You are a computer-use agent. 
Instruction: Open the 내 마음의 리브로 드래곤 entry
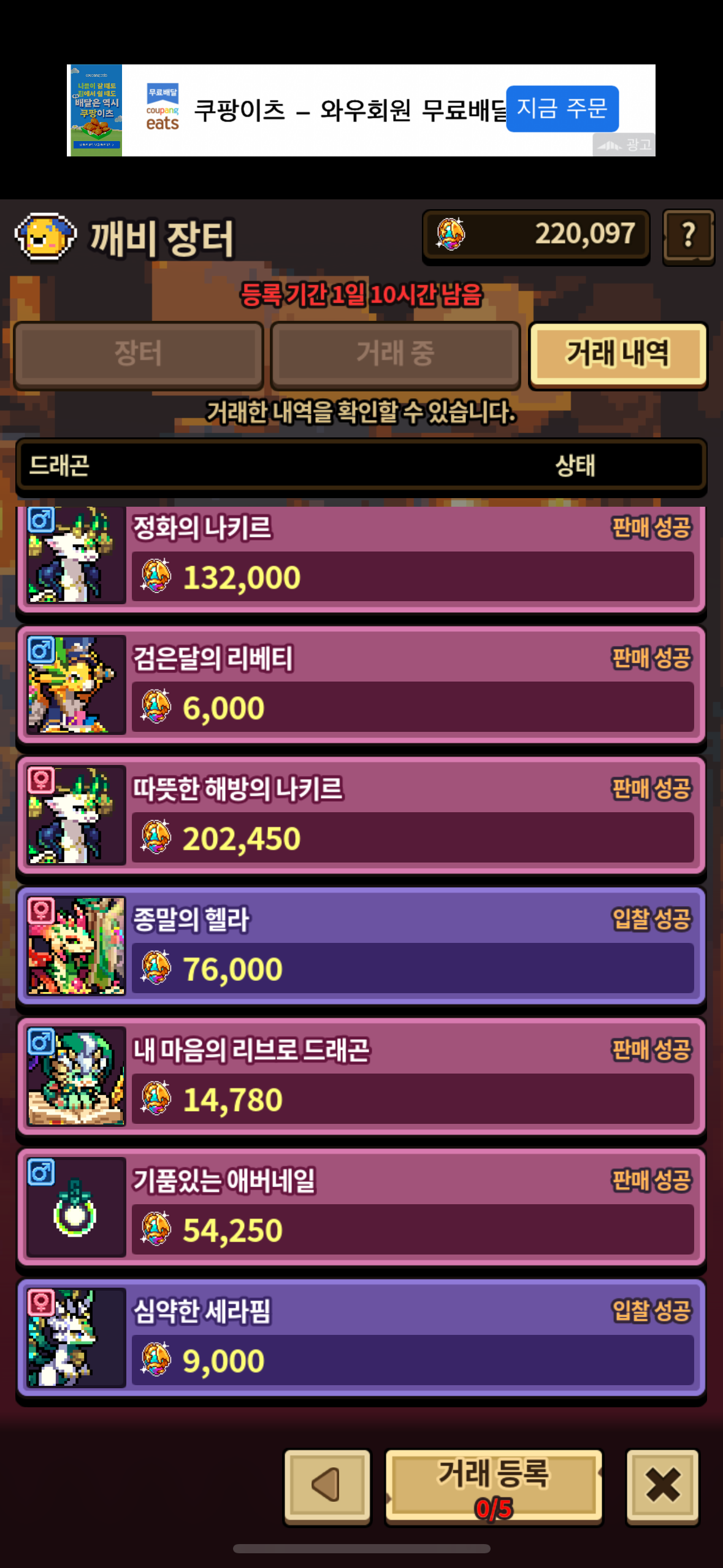point(361,1076)
